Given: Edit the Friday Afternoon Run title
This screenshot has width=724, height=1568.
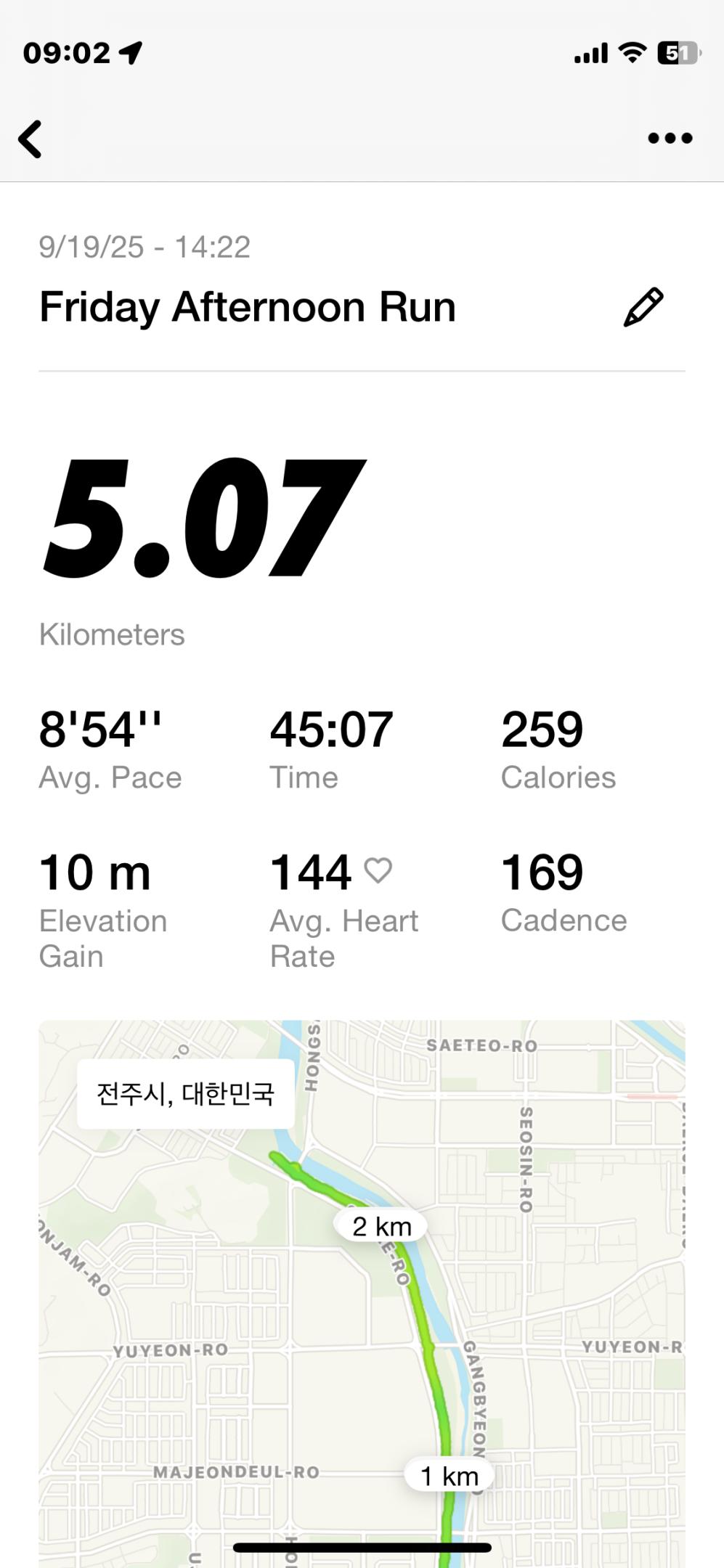Looking at the screenshot, I should tap(643, 307).
